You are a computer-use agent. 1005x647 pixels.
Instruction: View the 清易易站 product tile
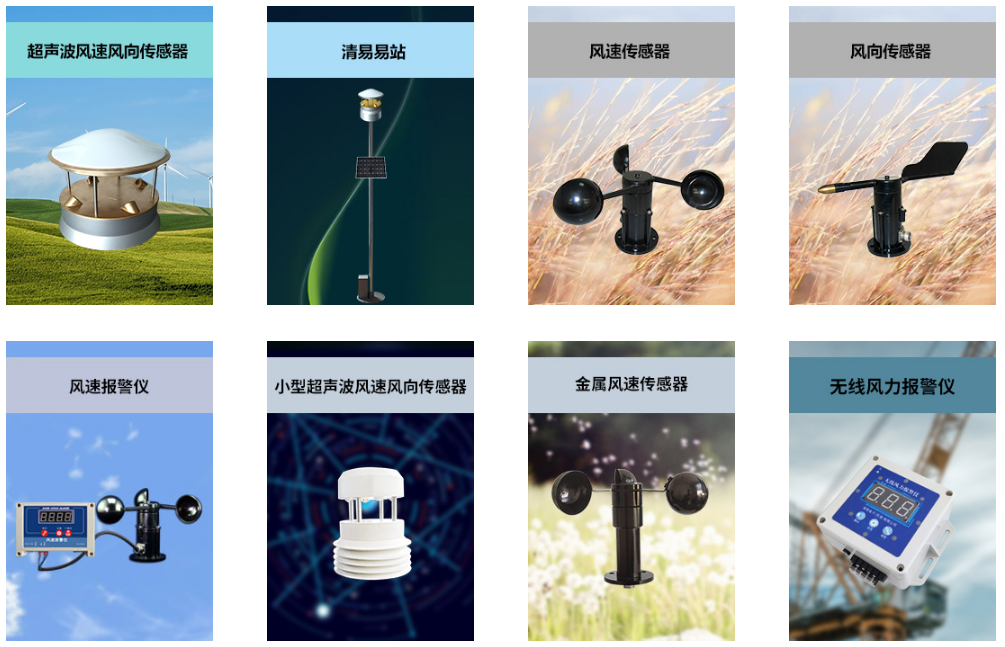[370, 155]
